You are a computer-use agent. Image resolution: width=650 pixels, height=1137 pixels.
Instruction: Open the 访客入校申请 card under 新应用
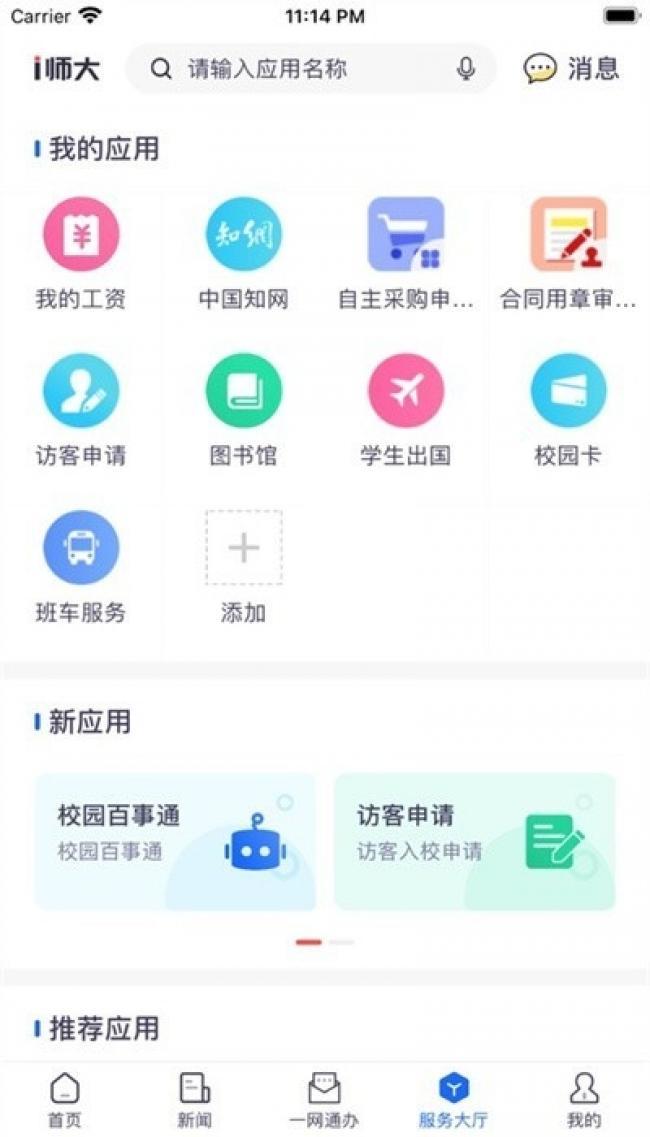click(474, 842)
